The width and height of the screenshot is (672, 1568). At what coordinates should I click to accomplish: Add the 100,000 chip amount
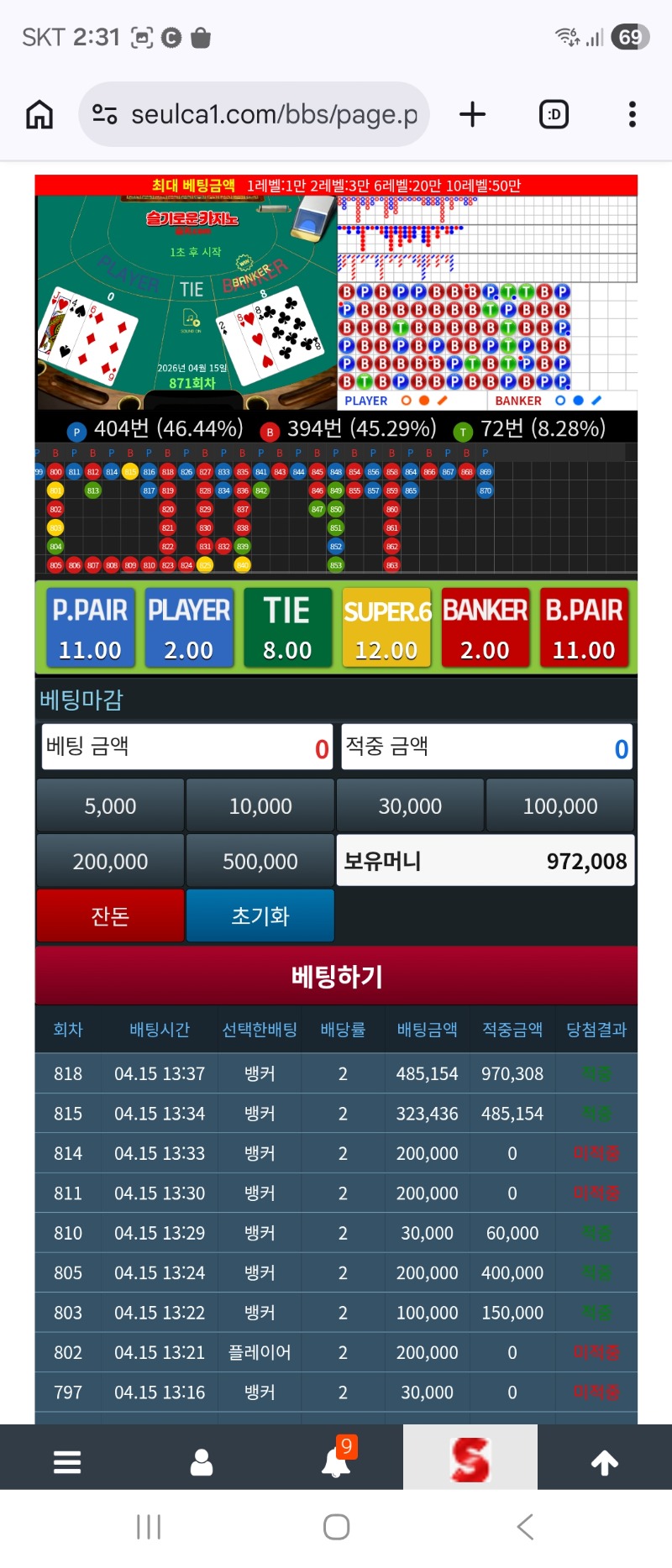(560, 806)
